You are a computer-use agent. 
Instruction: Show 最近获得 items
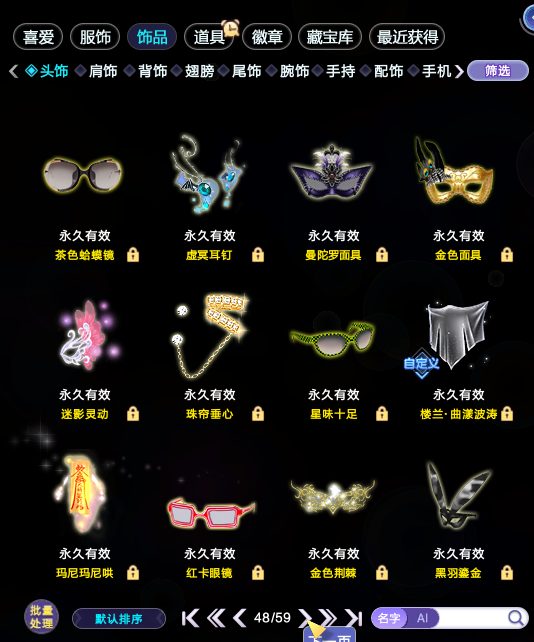(x=407, y=37)
